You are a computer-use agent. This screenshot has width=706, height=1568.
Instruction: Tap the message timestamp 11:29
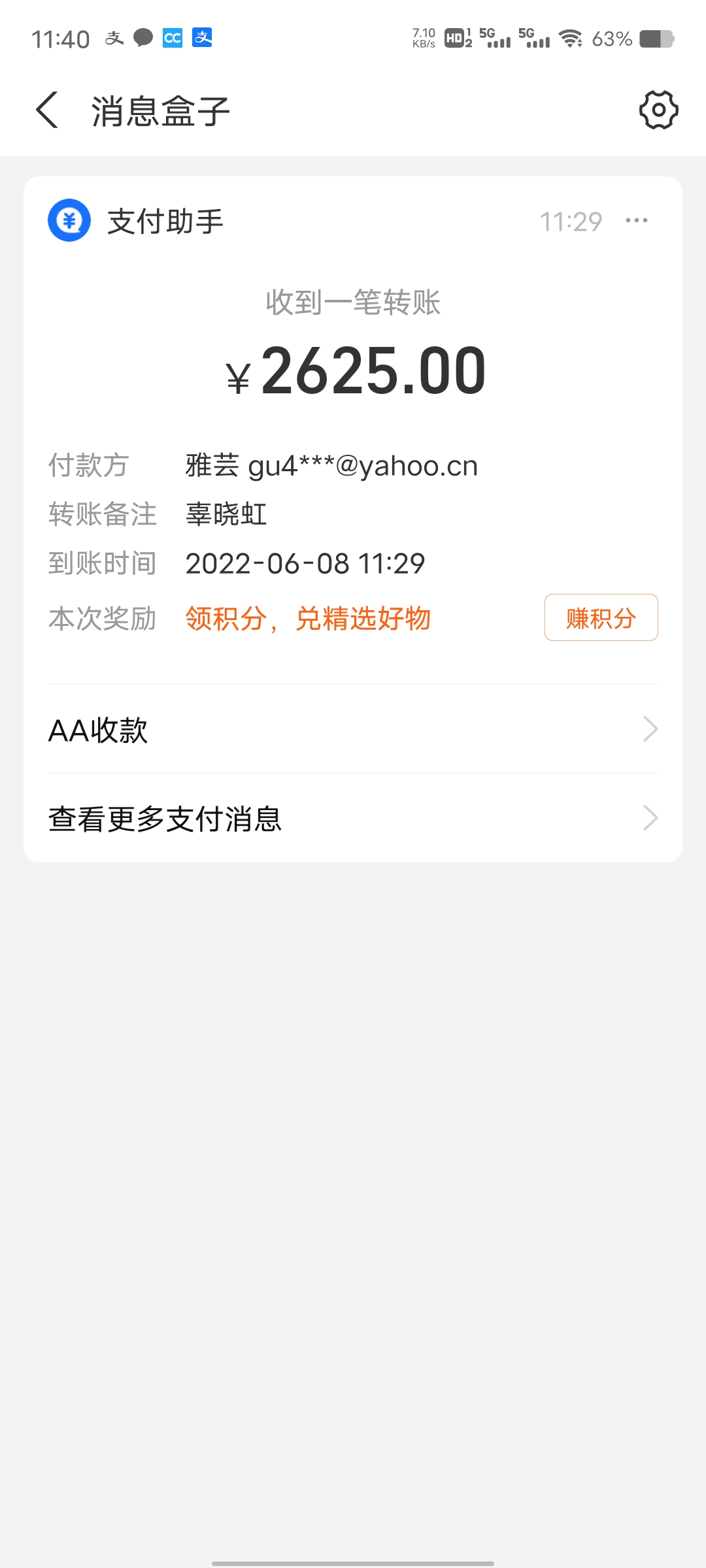(571, 221)
